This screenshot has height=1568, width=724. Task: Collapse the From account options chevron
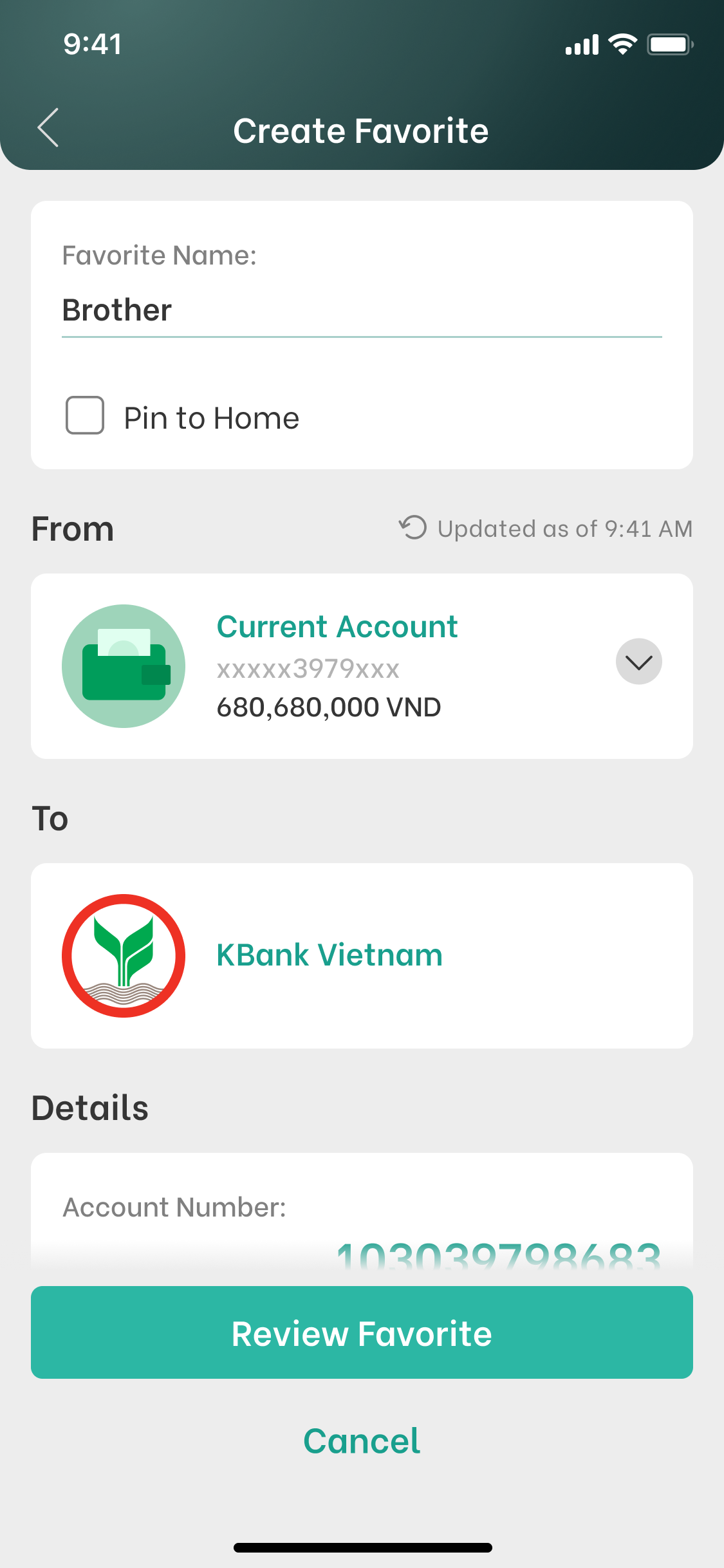638,661
